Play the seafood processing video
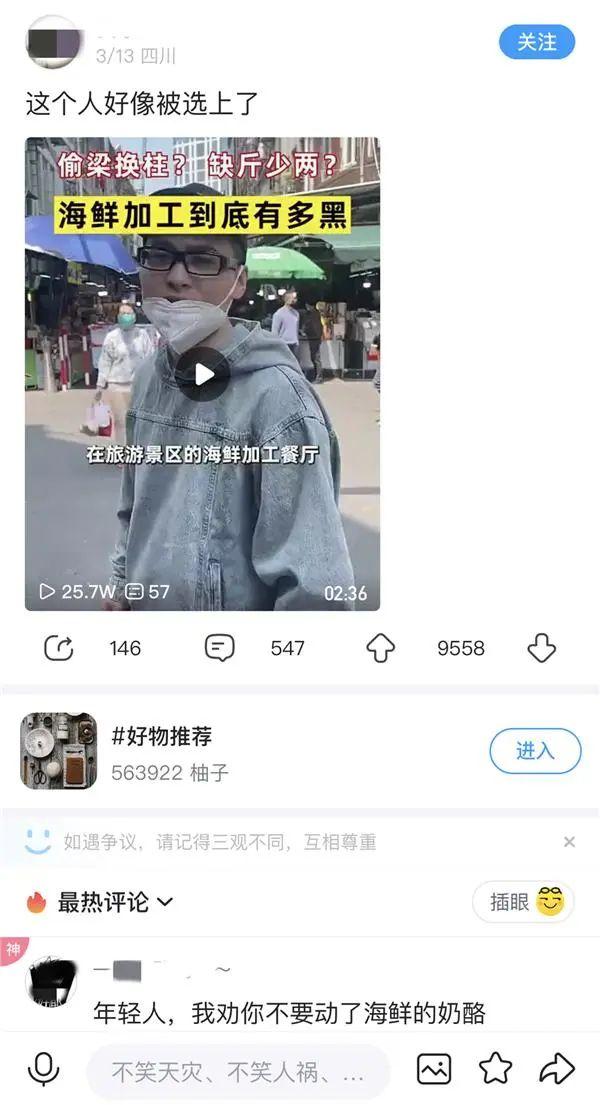Screen dimensions: 600x1105 point(204,374)
